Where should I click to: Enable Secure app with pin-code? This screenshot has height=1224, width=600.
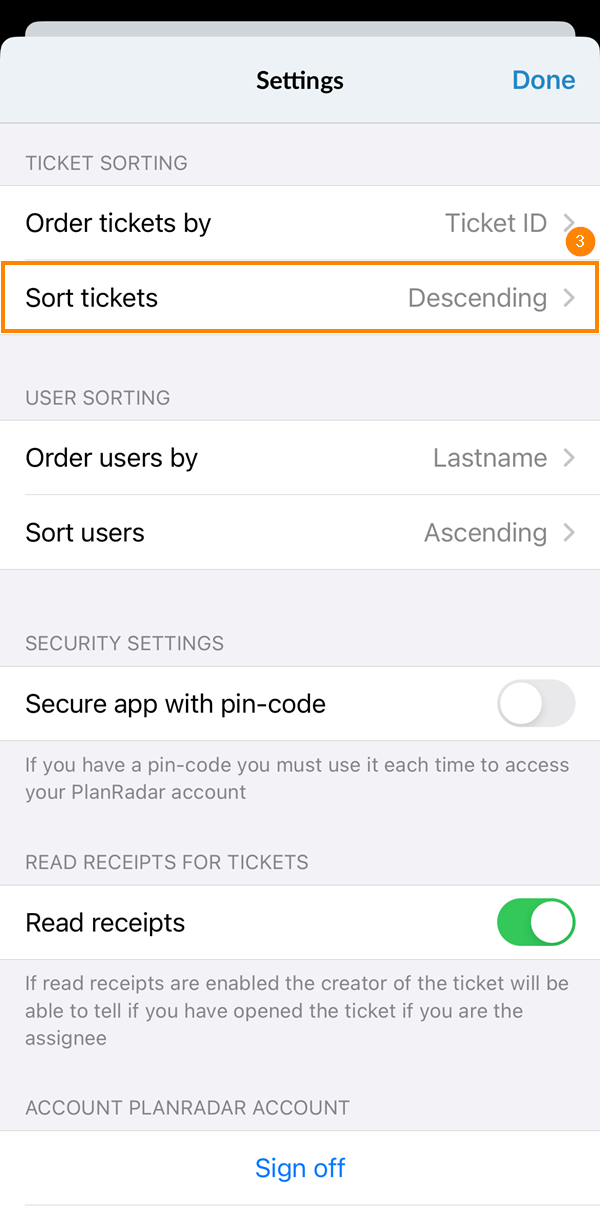(536, 704)
